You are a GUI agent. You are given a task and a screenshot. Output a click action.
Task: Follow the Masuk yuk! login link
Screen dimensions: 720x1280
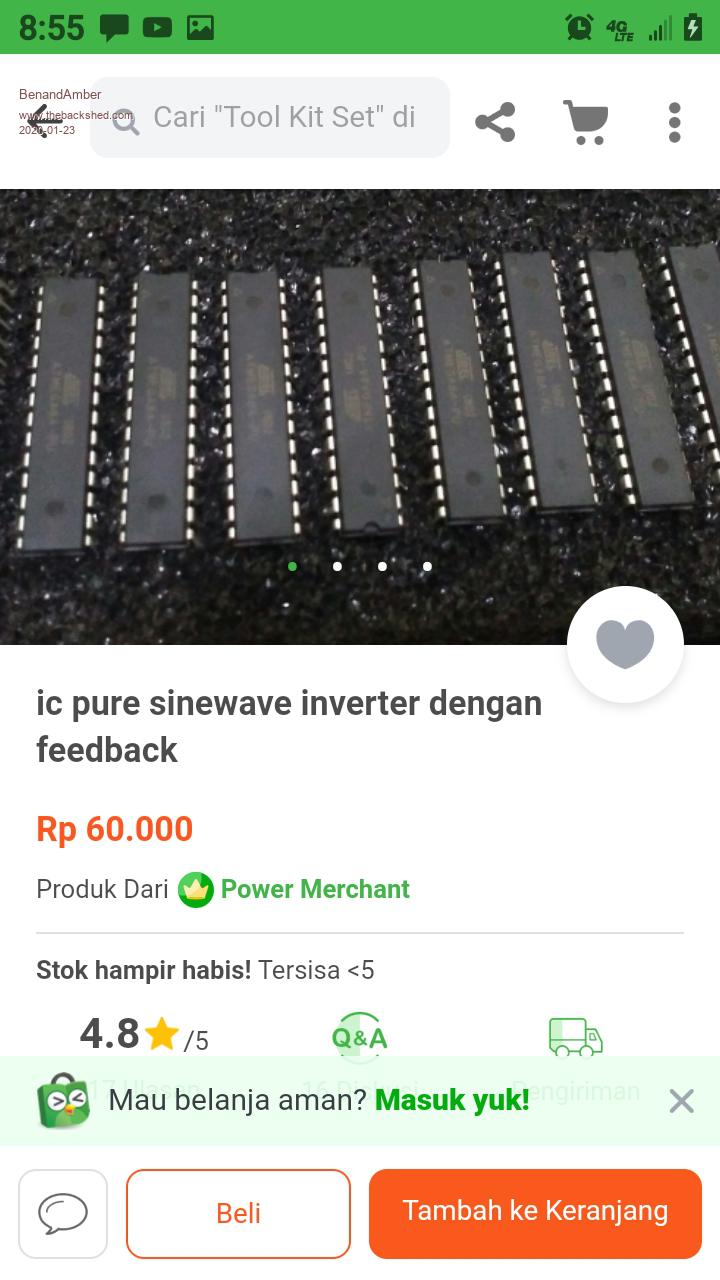pyautogui.click(x=452, y=1100)
